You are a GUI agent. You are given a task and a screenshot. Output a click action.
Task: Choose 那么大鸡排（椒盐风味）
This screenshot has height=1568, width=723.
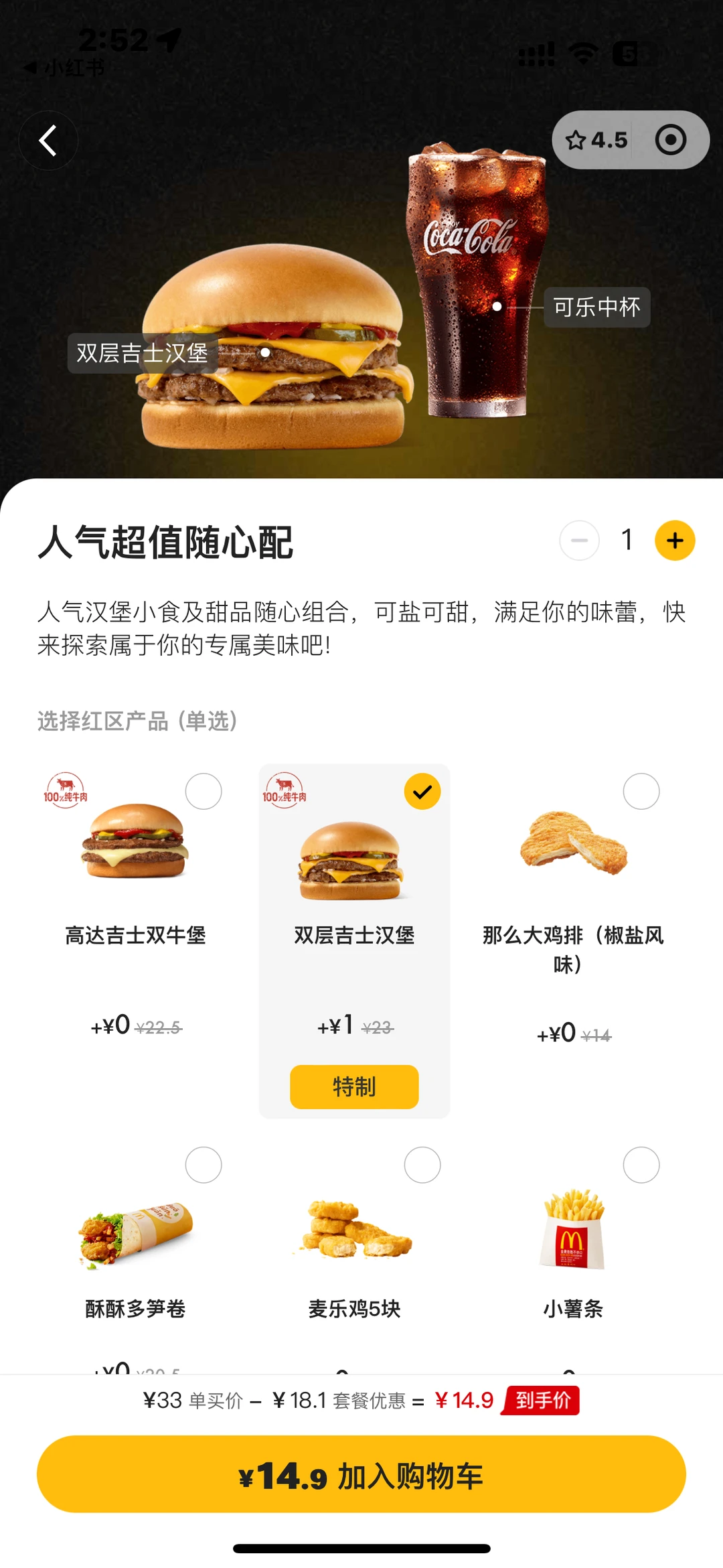[x=641, y=792]
